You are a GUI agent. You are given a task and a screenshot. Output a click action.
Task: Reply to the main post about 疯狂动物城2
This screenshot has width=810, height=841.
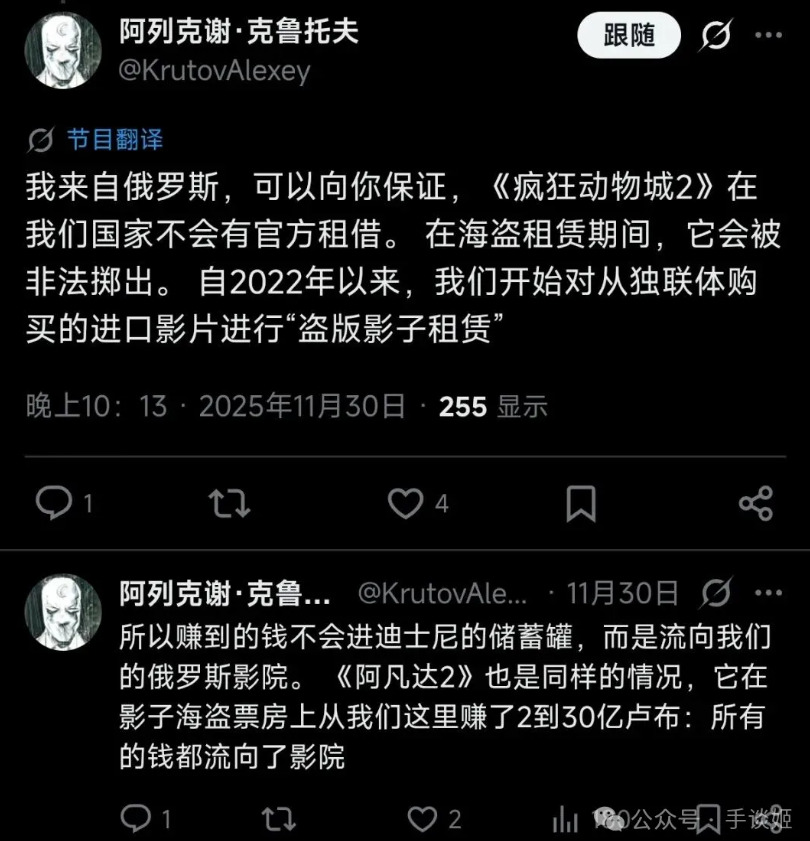click(x=53, y=503)
